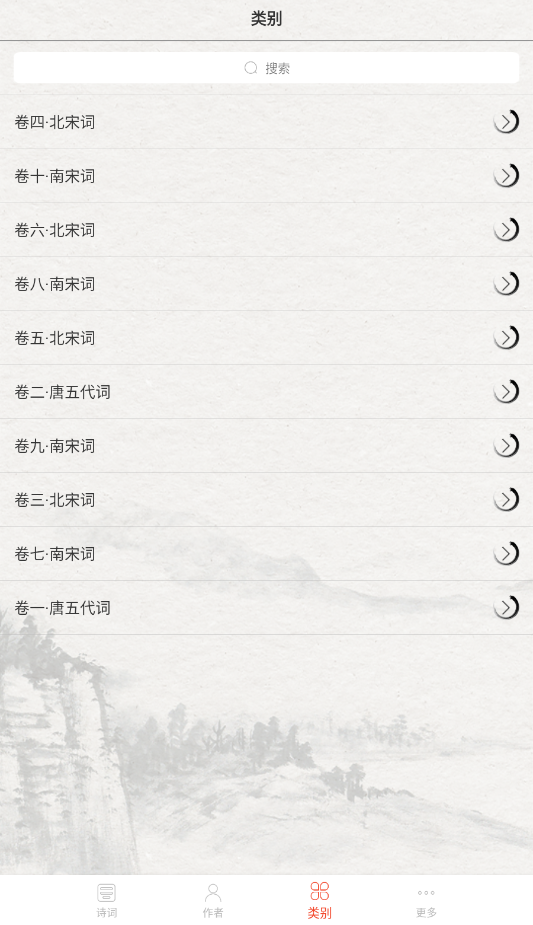
Task: View 卷五·北宋词 poems
Action: 266,337
